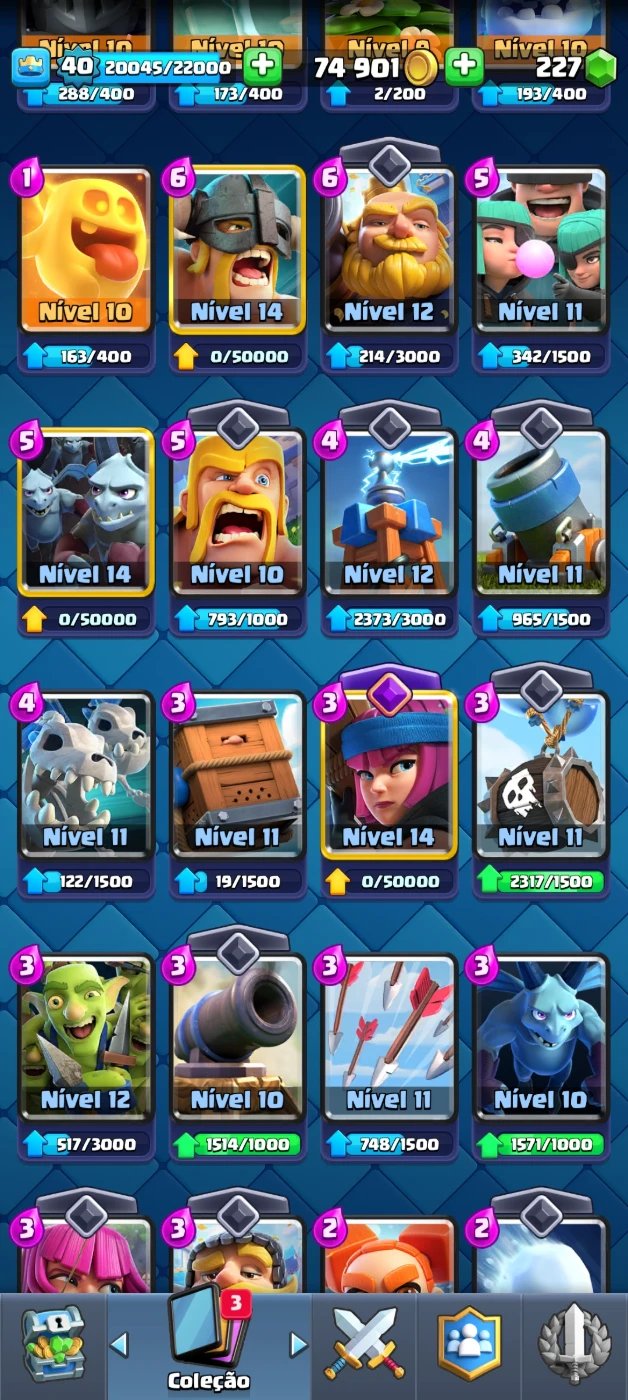Add more gold with plus button
The width and height of the screenshot is (628, 1400).
click(x=464, y=67)
